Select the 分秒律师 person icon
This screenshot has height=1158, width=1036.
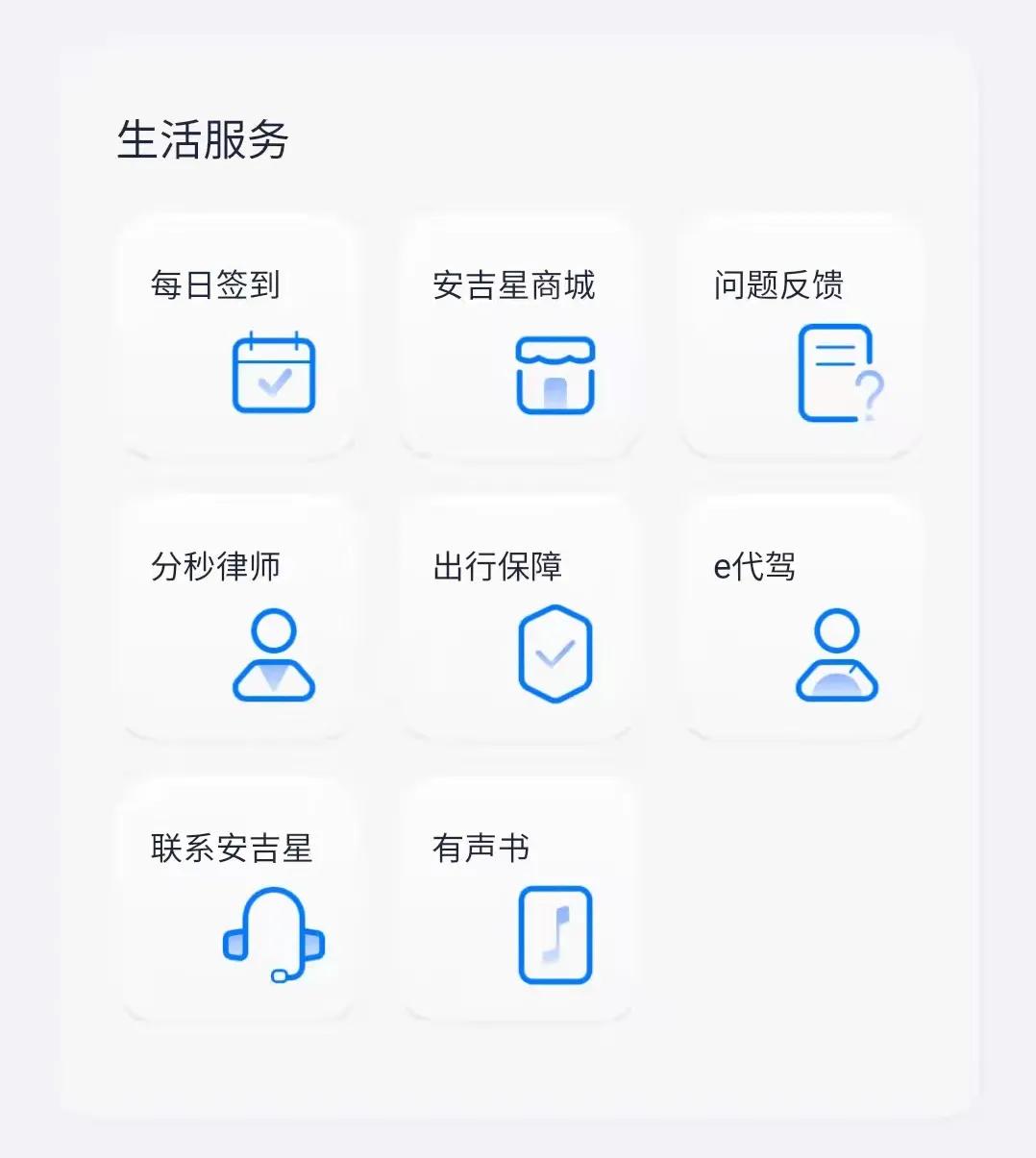click(273, 653)
